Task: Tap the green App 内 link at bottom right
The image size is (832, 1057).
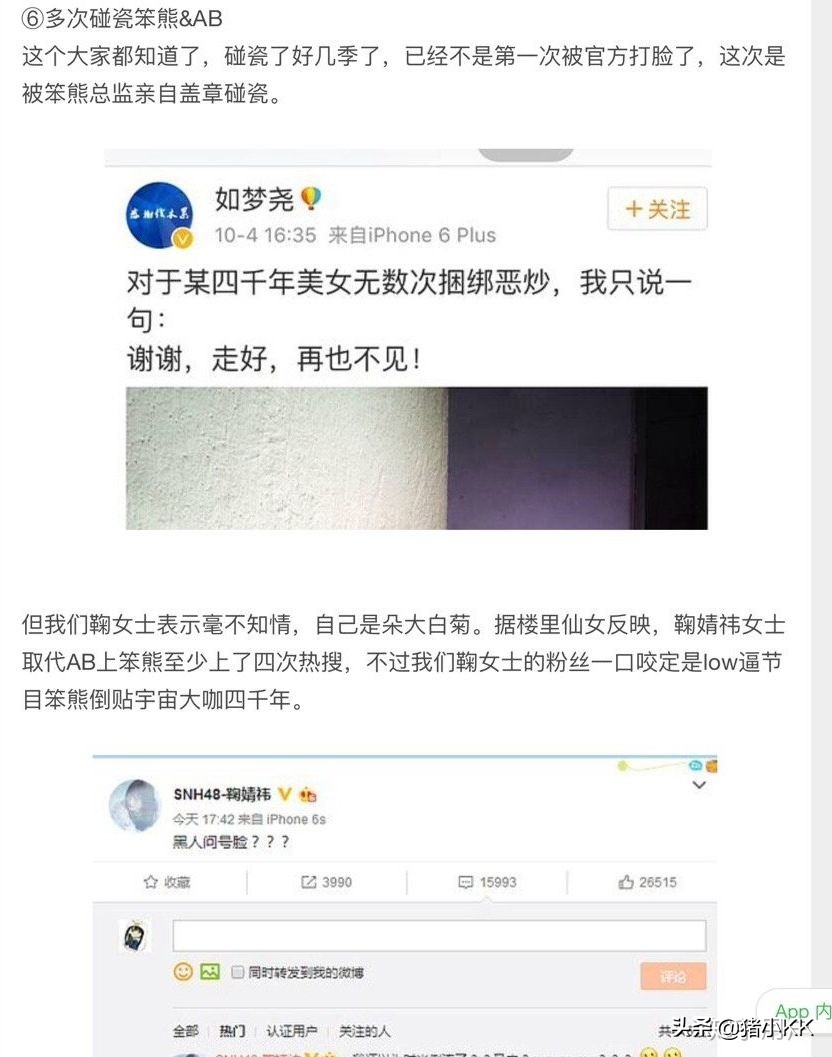Action: [801, 1010]
